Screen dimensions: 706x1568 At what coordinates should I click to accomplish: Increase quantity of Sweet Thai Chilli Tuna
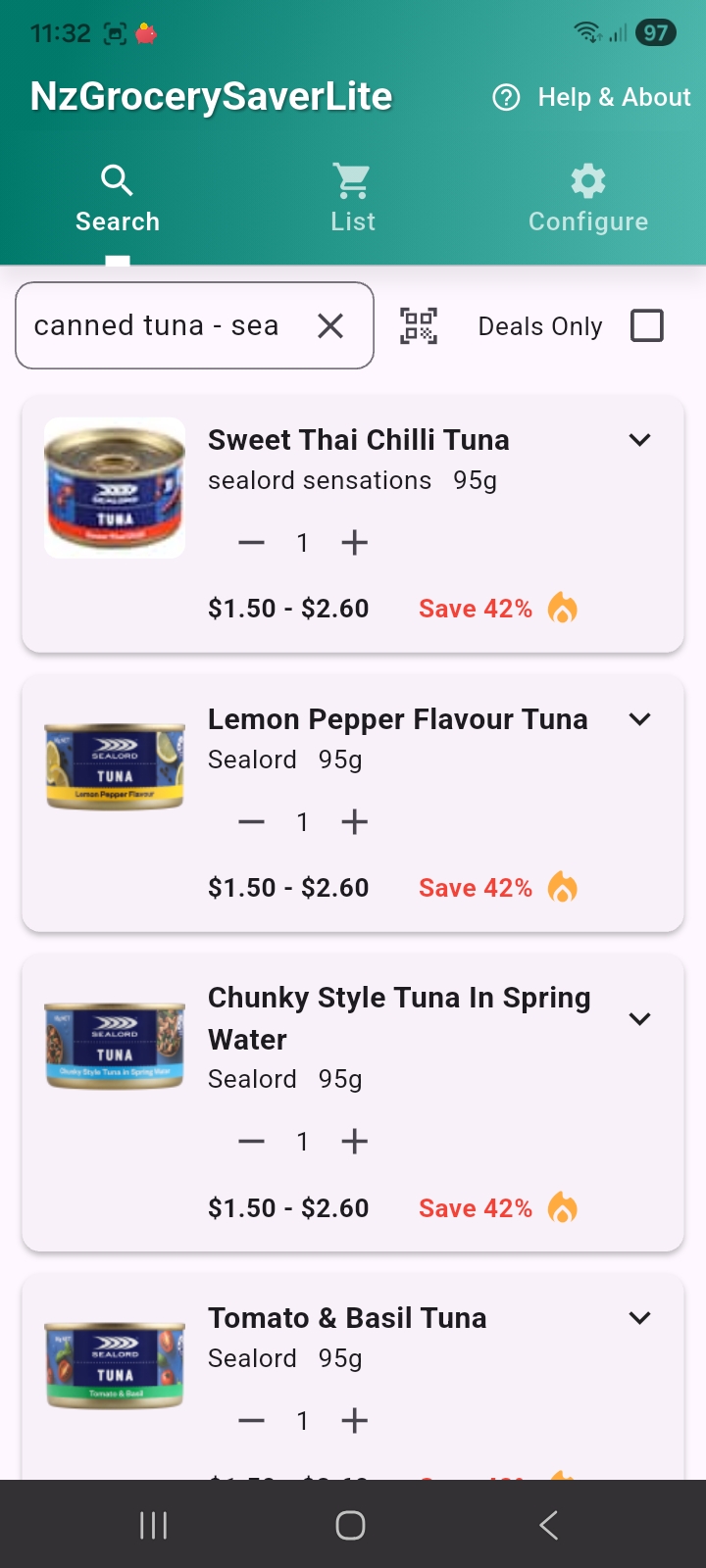tap(354, 542)
